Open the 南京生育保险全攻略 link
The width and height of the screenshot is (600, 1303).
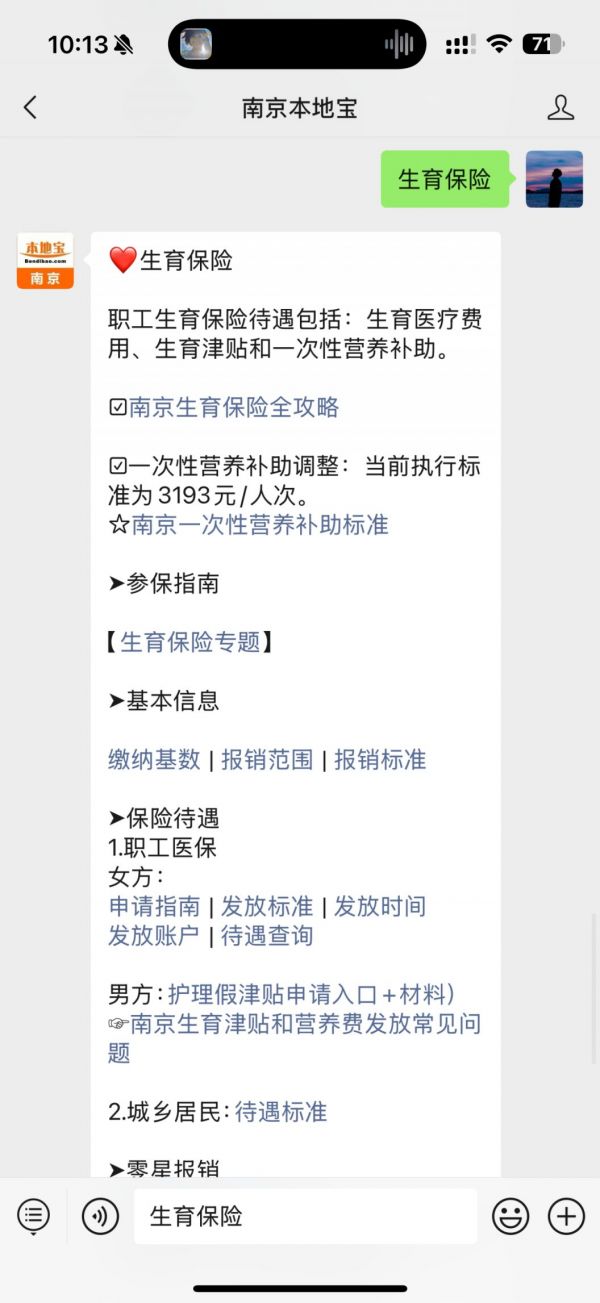234,407
